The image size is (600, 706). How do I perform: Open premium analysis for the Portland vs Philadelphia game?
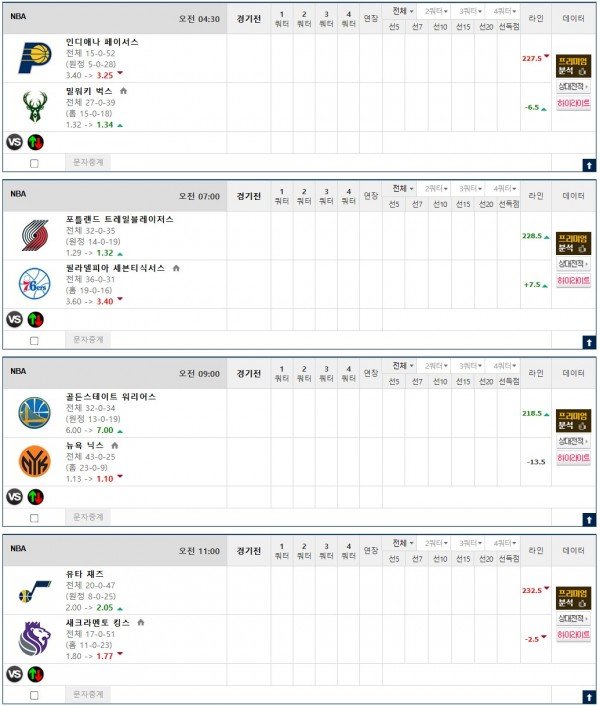pos(574,243)
